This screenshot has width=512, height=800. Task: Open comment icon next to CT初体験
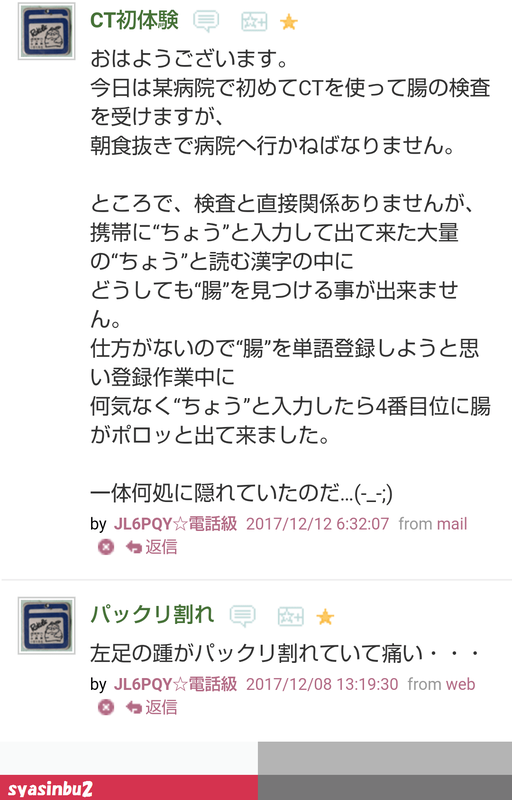[x=206, y=21]
